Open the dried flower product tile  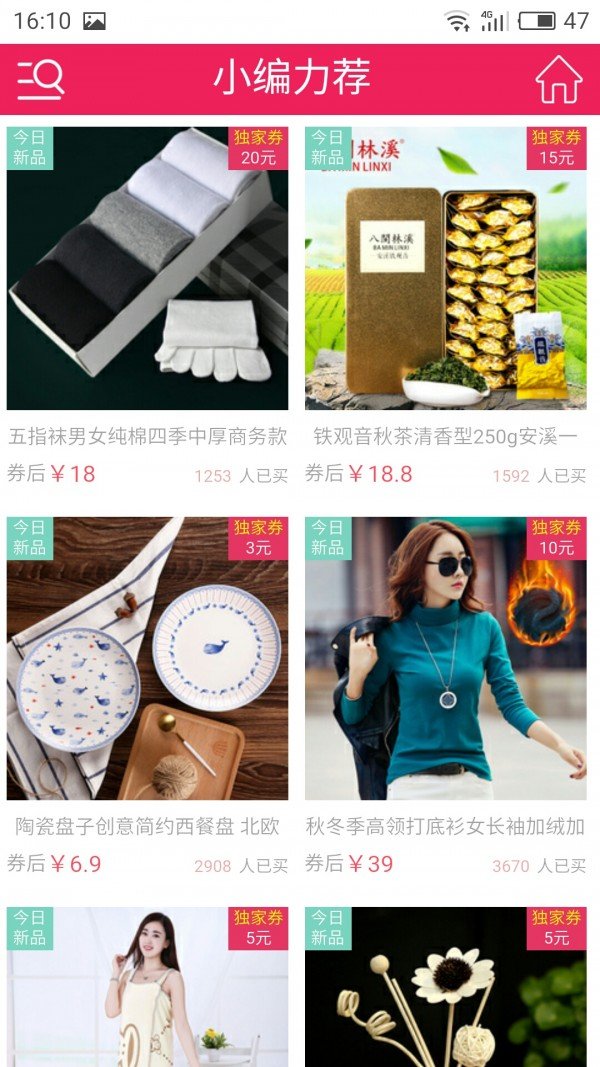tap(446, 990)
